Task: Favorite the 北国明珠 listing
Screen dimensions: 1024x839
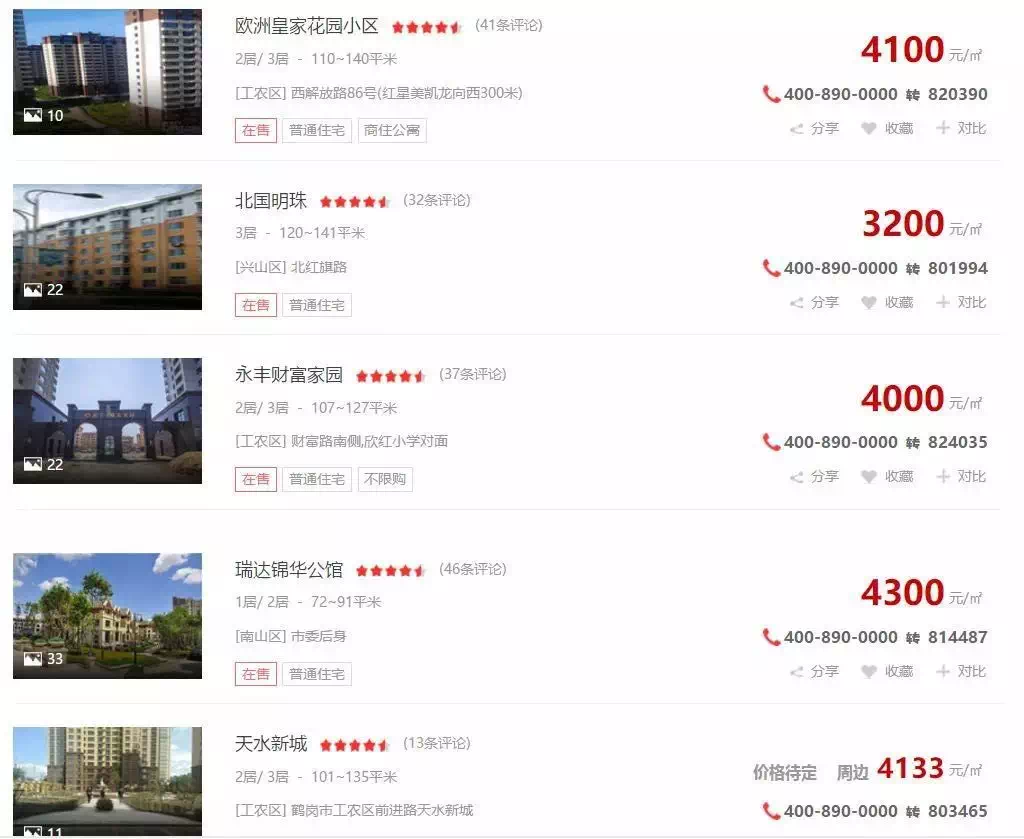Action: pos(887,302)
